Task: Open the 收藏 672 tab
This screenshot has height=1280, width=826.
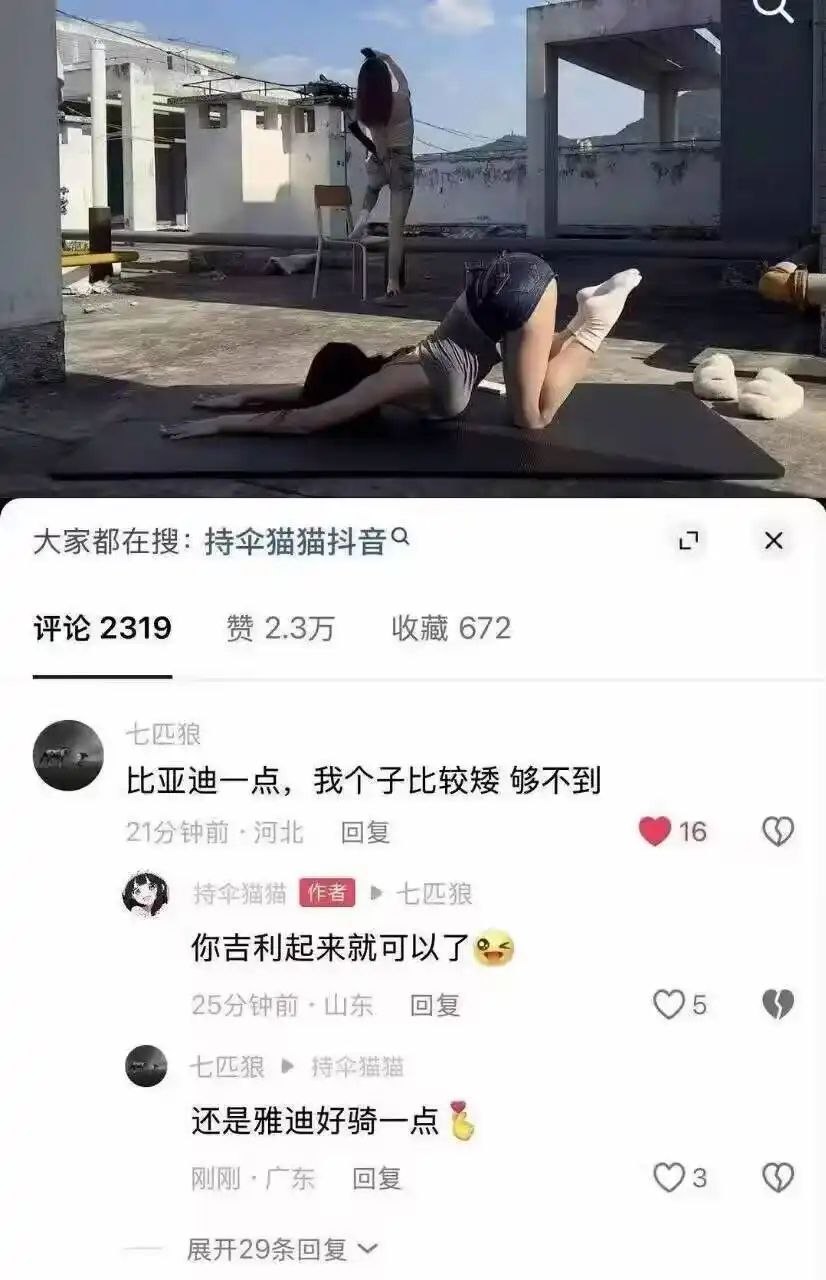Action: click(x=452, y=629)
